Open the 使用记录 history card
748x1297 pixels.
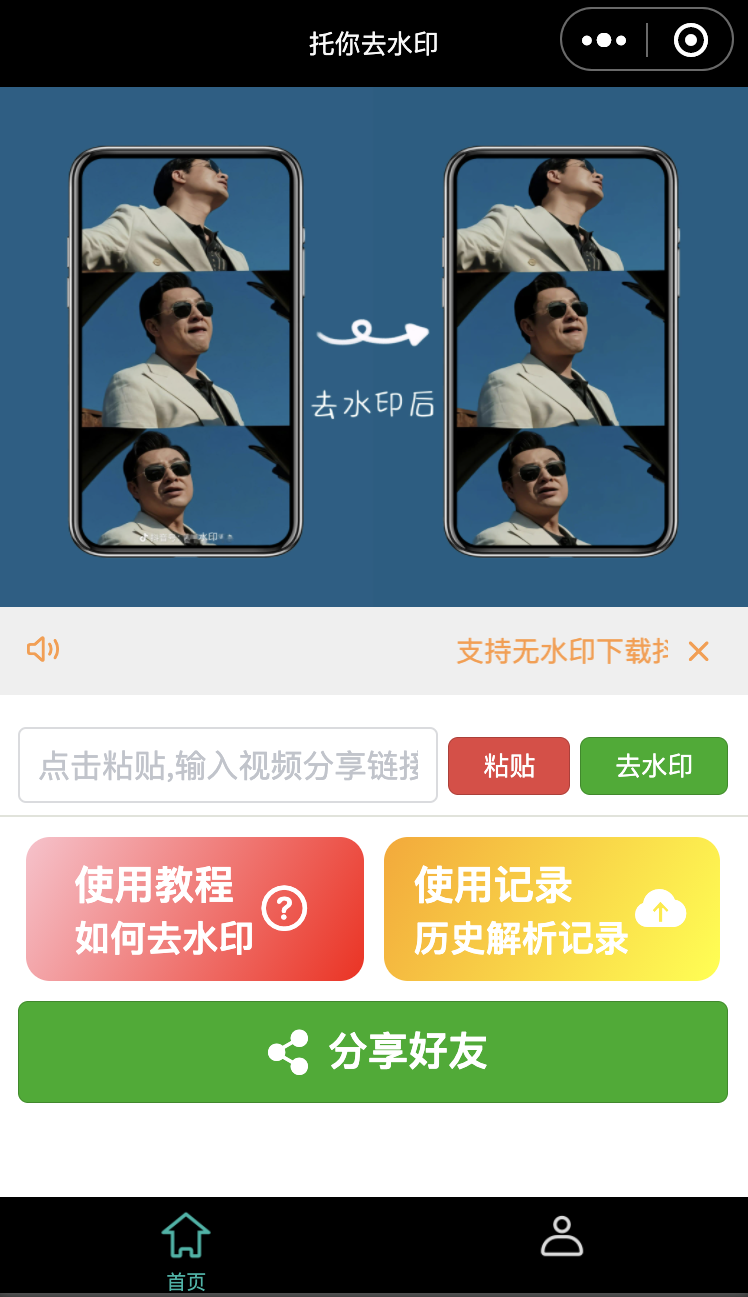click(x=552, y=909)
